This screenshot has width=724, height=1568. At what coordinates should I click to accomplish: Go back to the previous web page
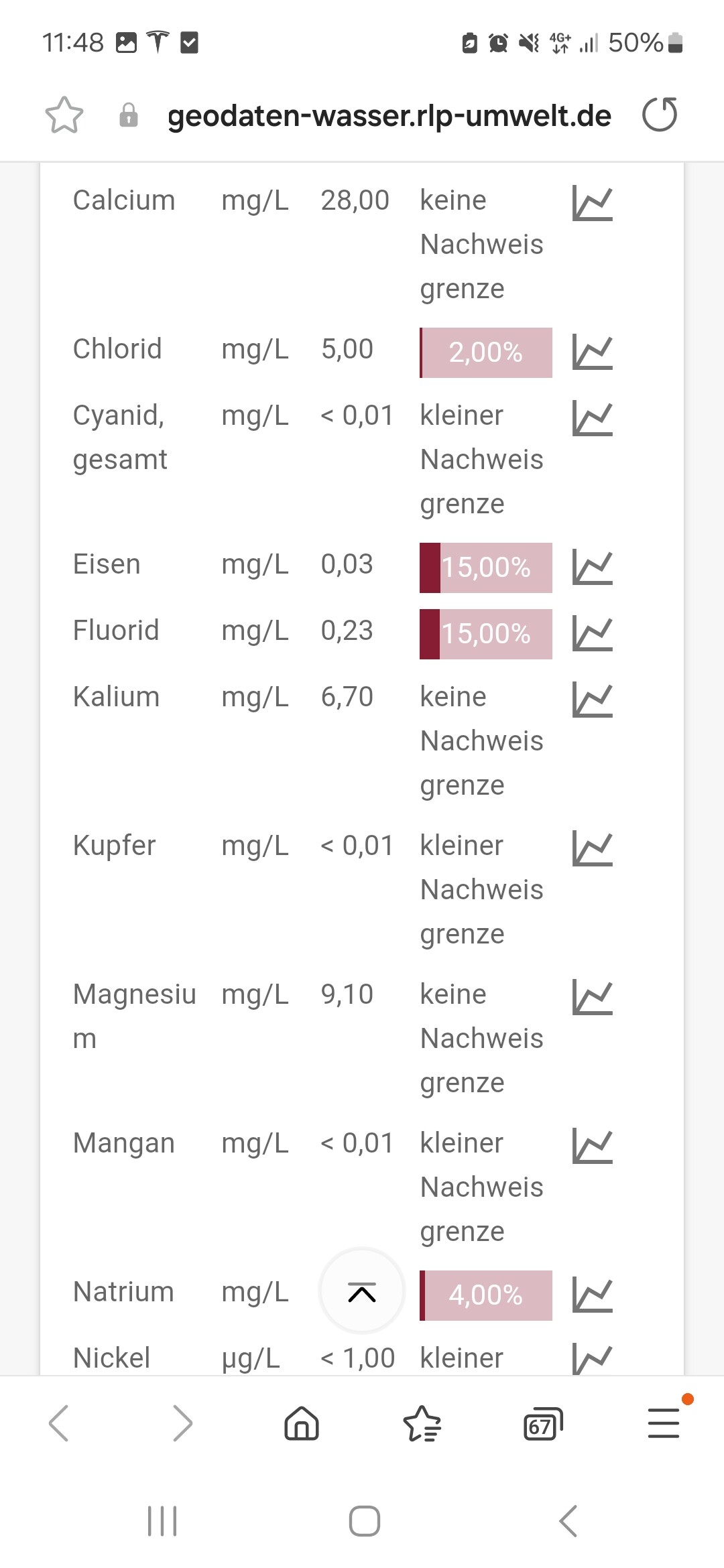coord(59,1423)
